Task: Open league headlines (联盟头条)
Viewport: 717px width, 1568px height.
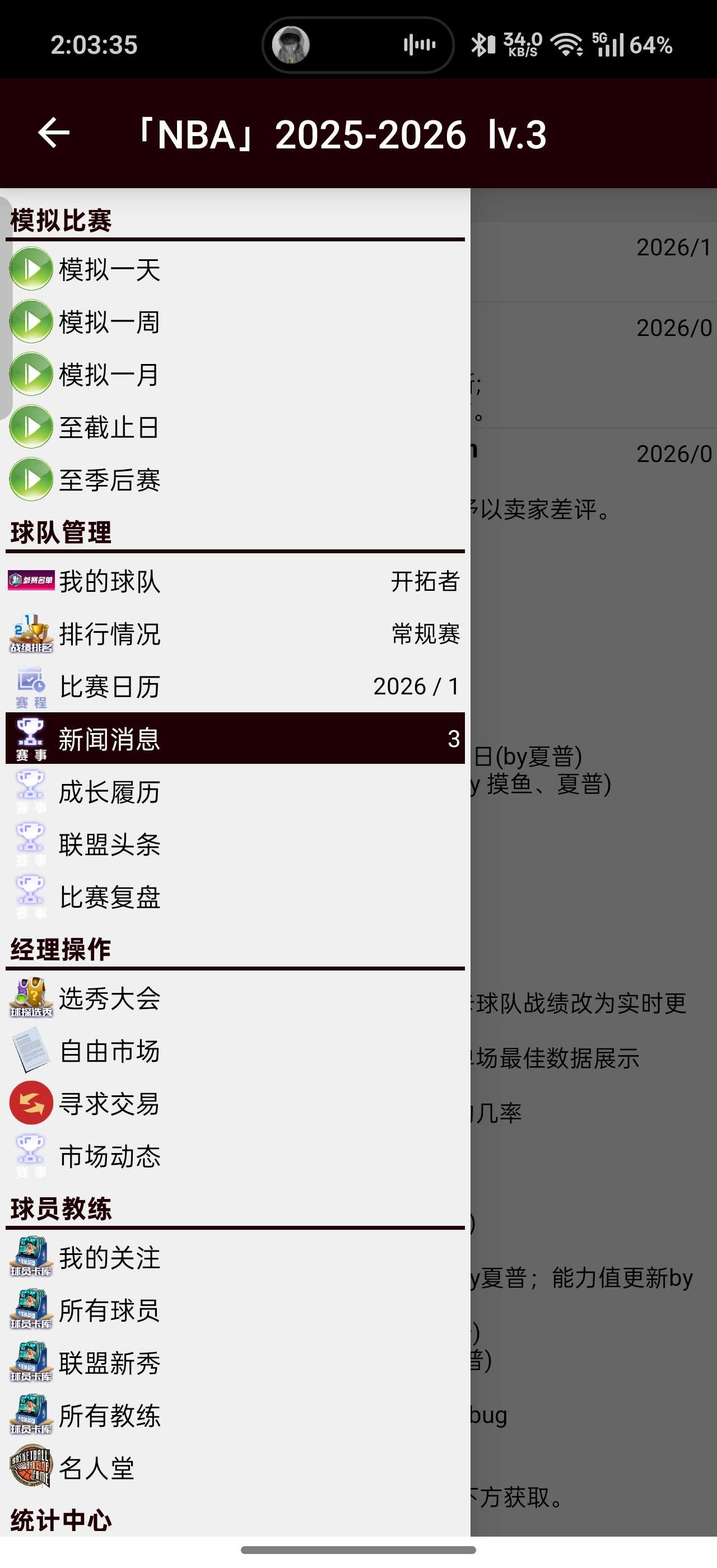Action: click(234, 844)
